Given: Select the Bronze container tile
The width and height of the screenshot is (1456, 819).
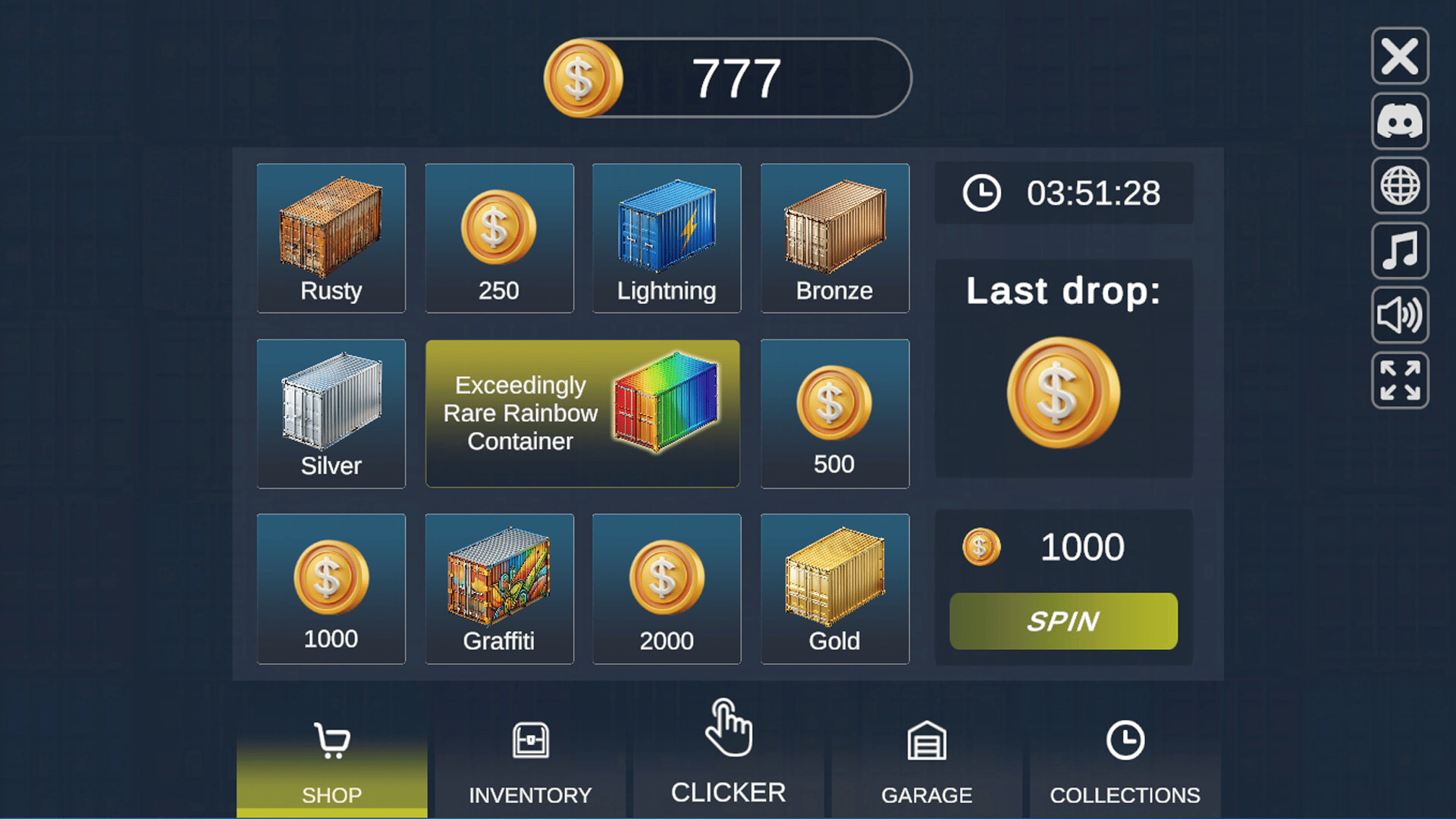Looking at the screenshot, I should tap(834, 238).
